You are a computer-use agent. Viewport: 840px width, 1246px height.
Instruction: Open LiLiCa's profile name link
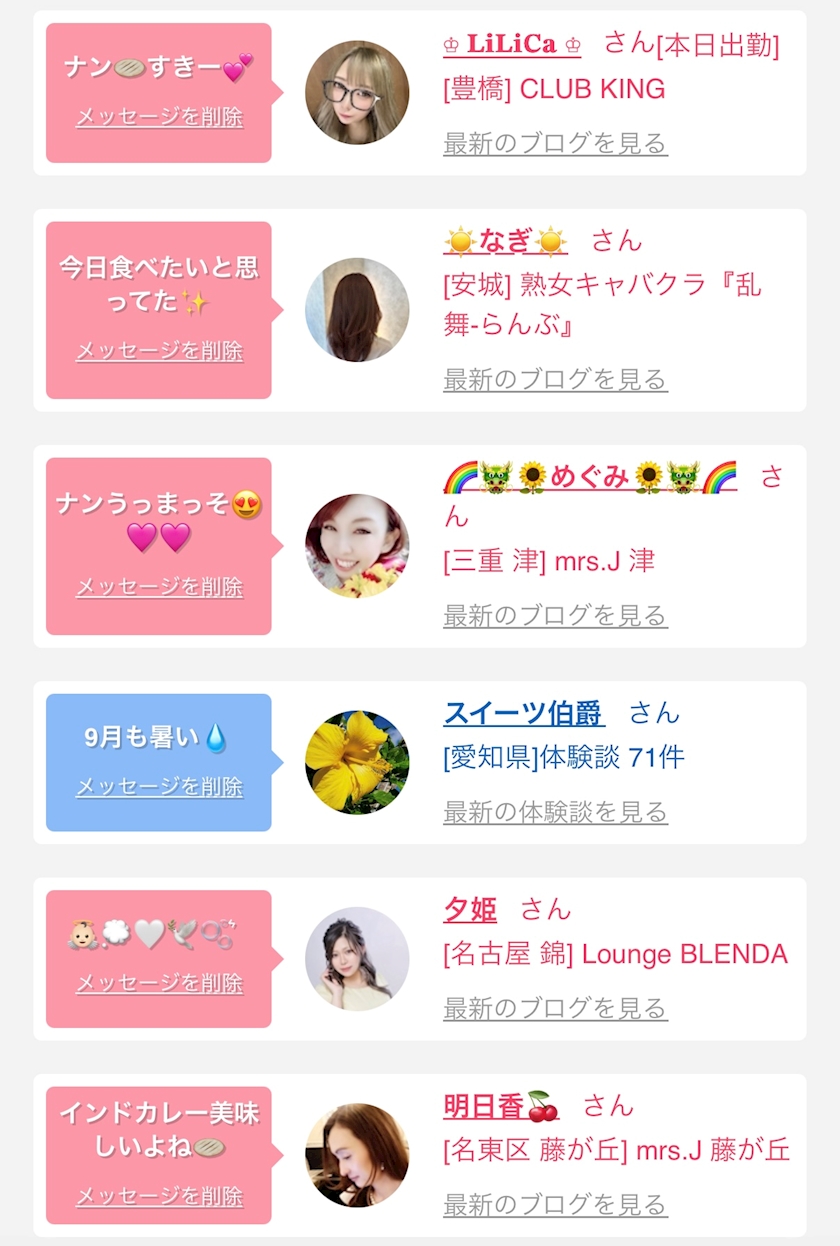[511, 45]
